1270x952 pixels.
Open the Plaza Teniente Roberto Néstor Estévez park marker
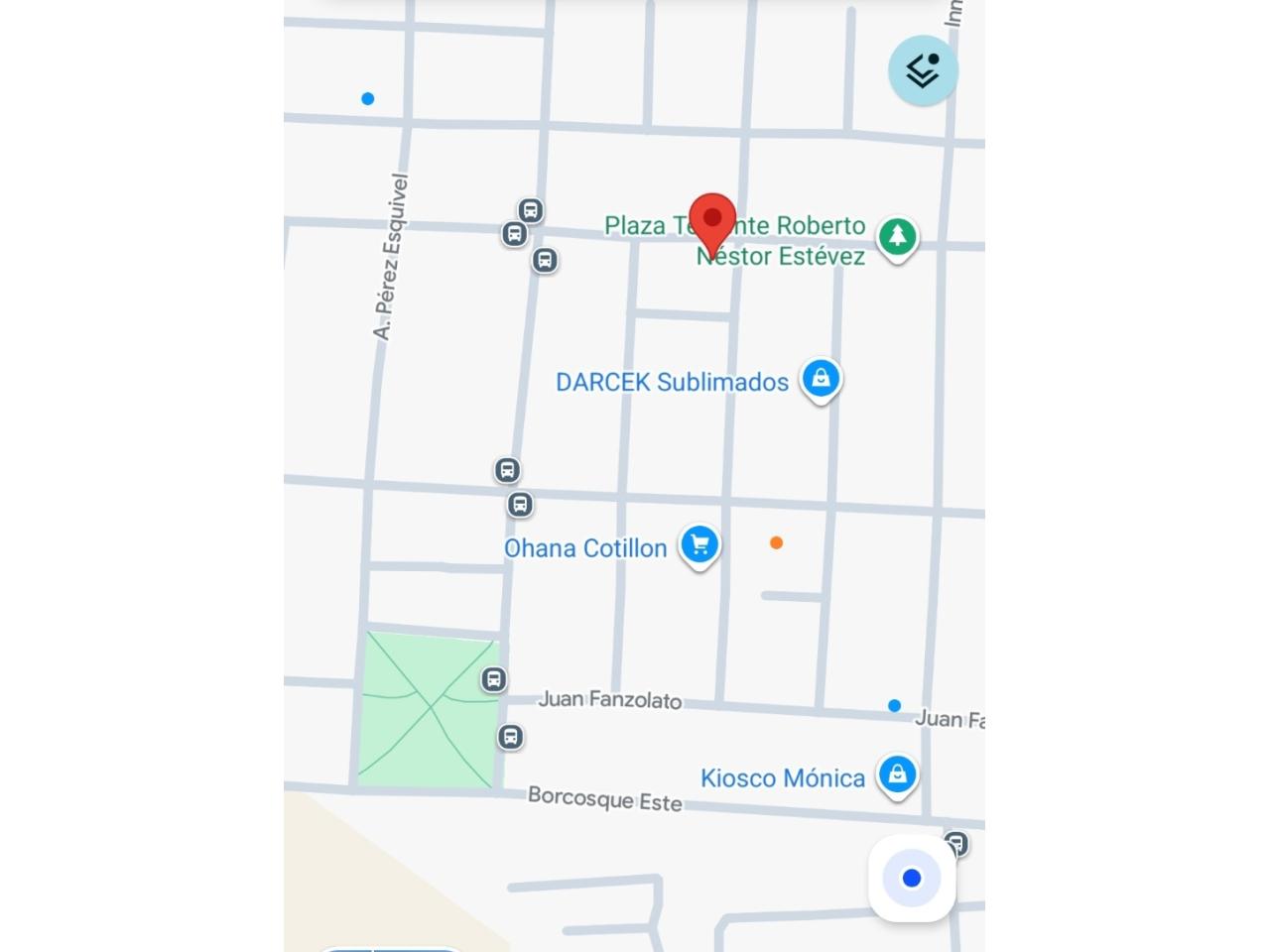tap(898, 237)
